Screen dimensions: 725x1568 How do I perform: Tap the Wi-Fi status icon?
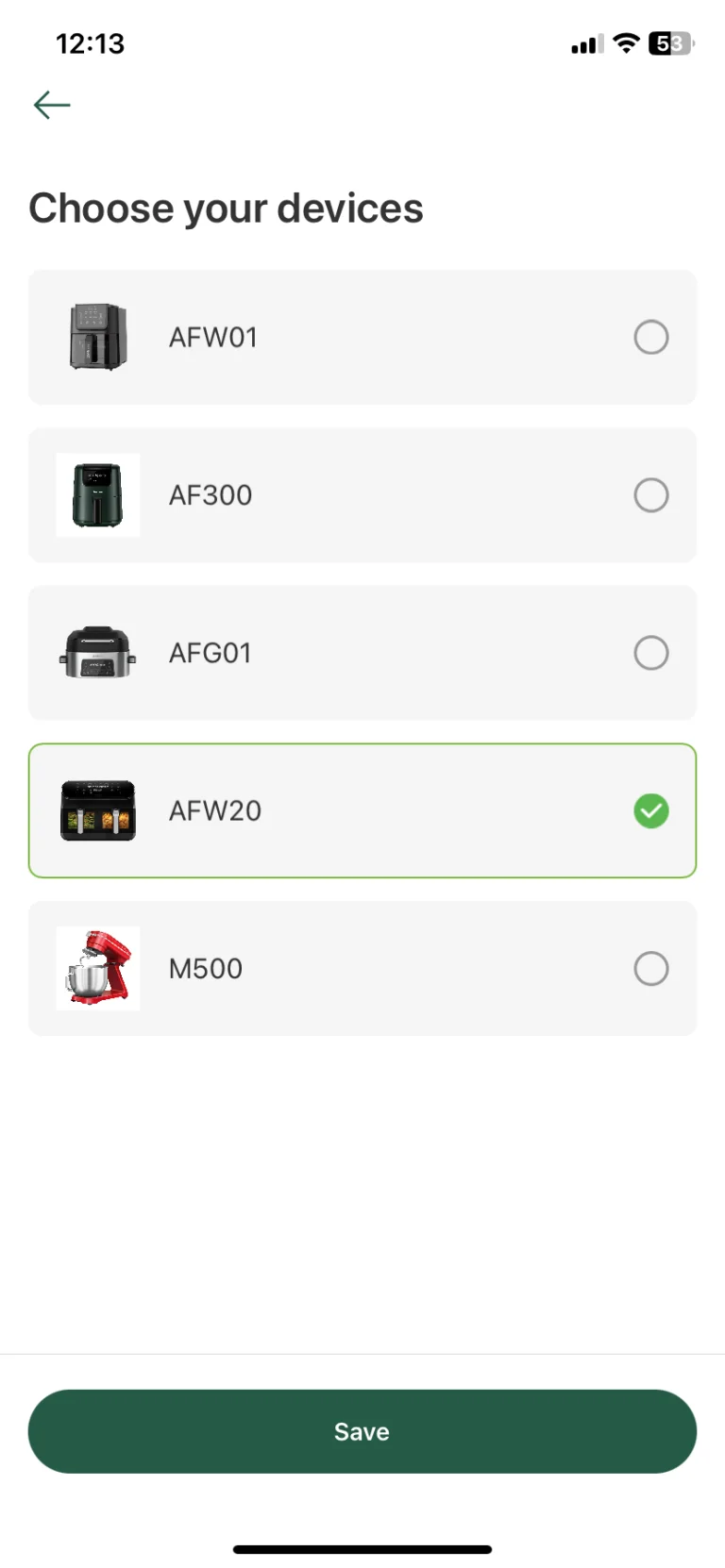(x=625, y=42)
